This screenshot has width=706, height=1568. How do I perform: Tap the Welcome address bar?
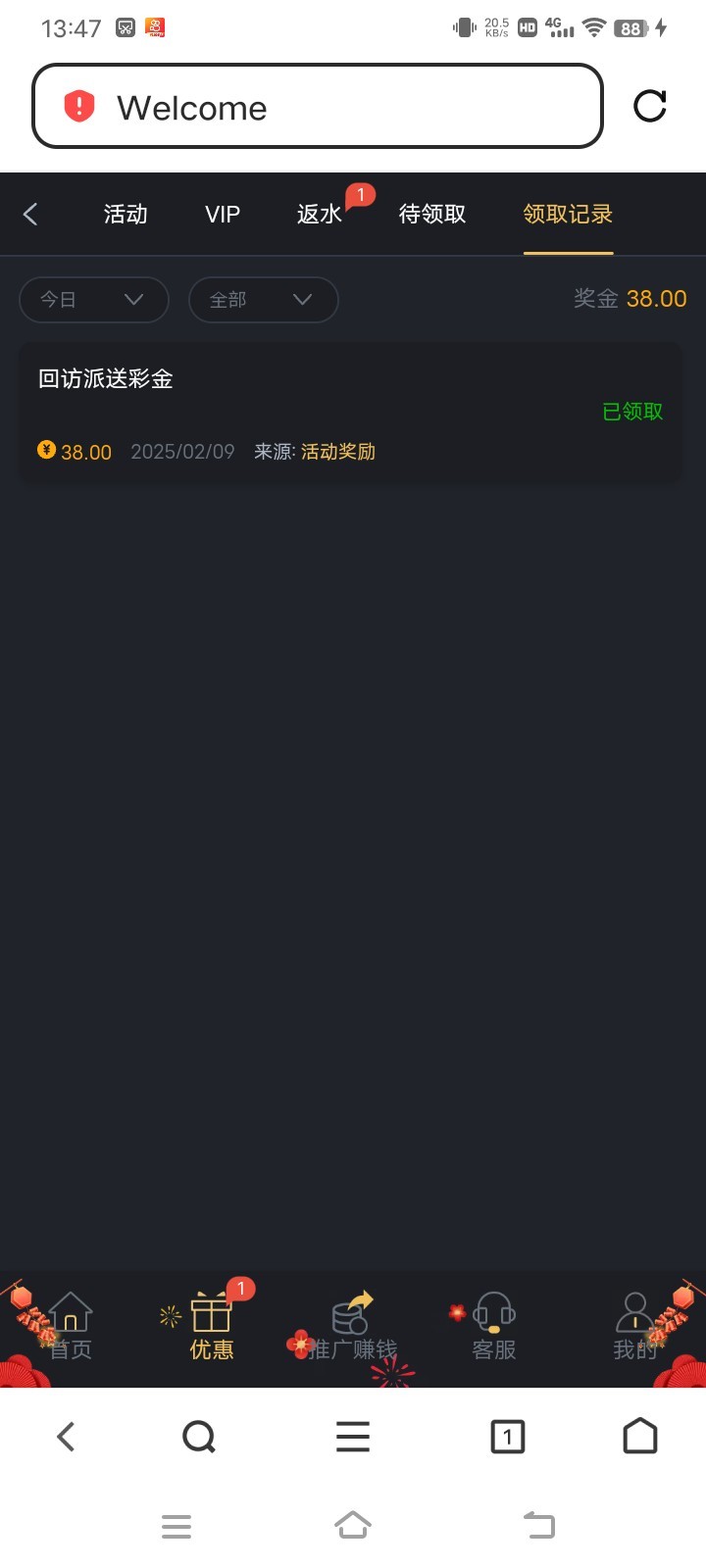click(318, 107)
